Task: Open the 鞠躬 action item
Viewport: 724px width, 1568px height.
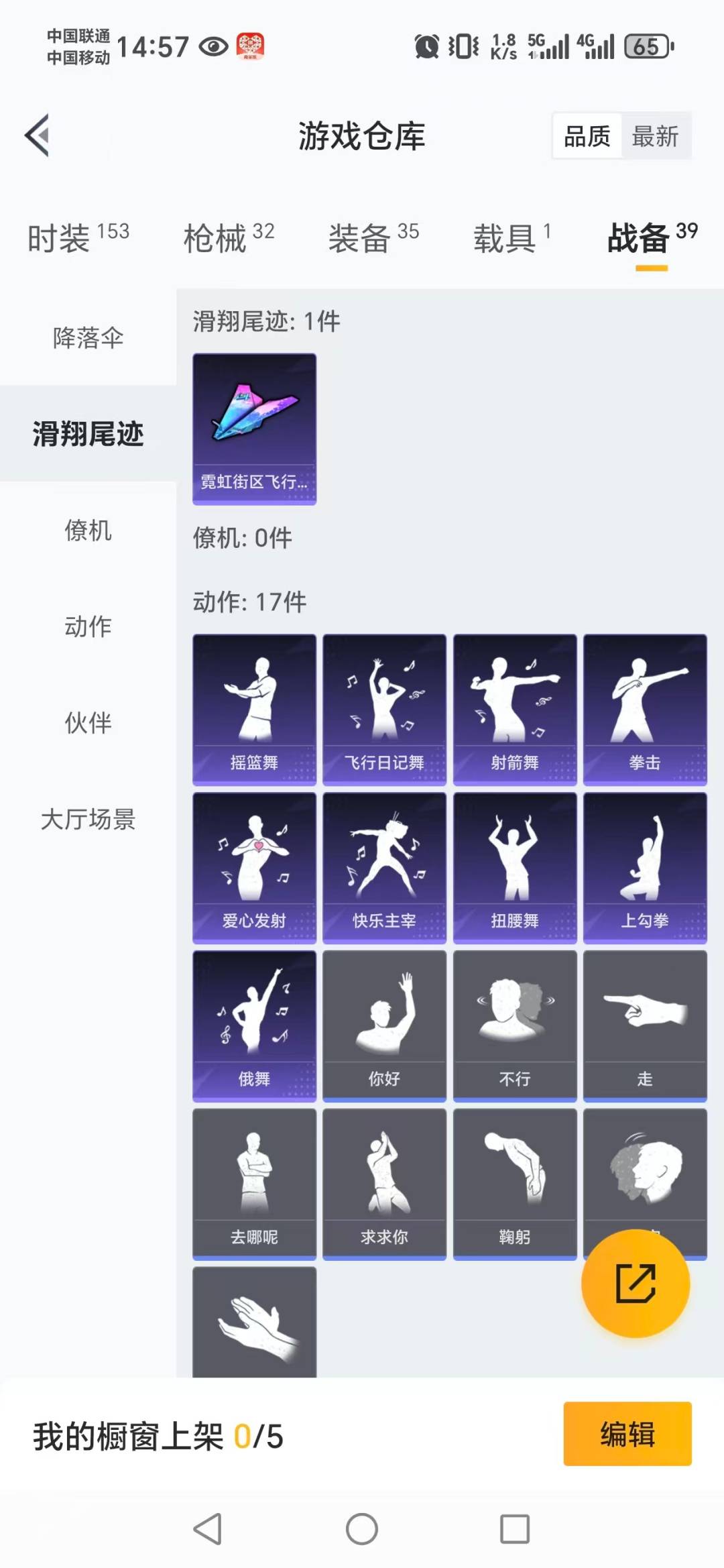Action: click(514, 1184)
